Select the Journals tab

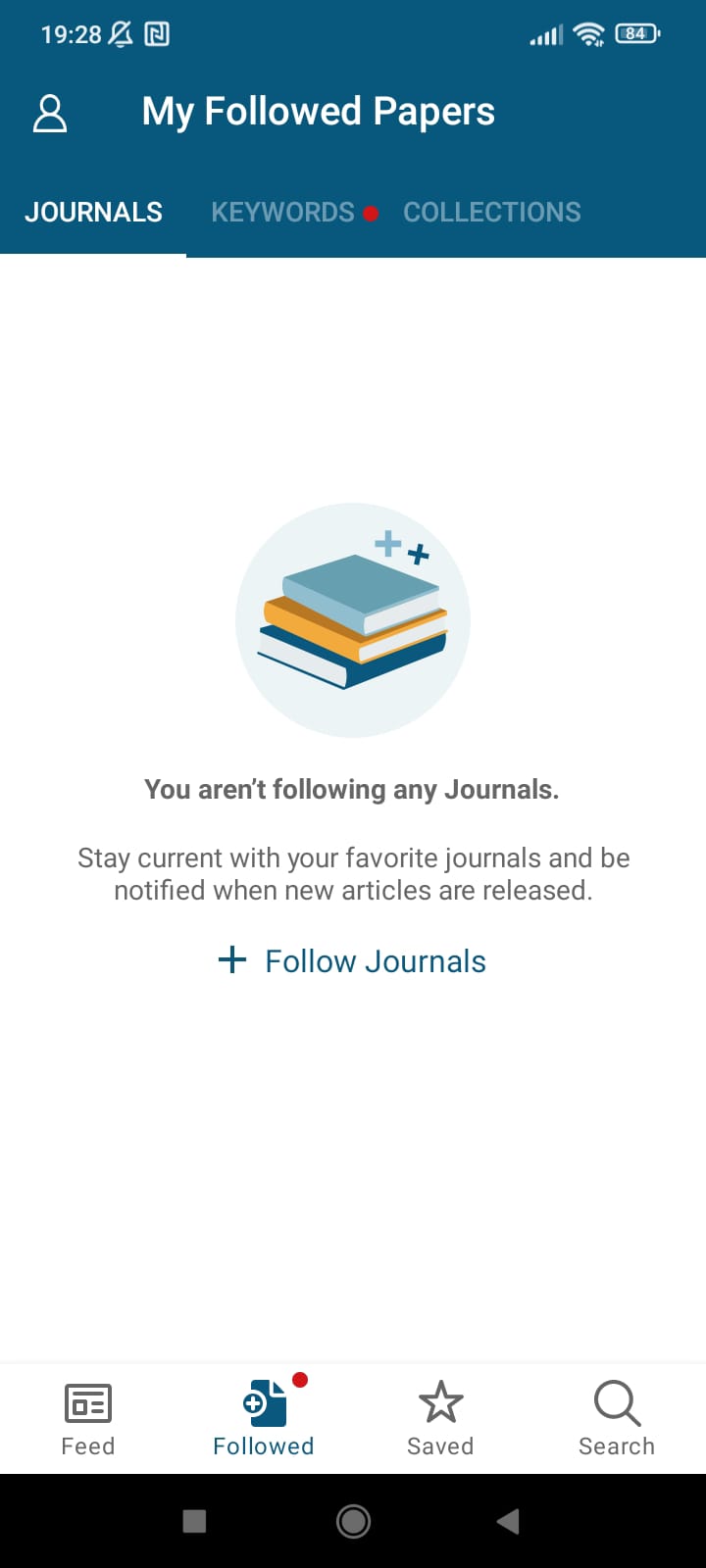tap(93, 212)
